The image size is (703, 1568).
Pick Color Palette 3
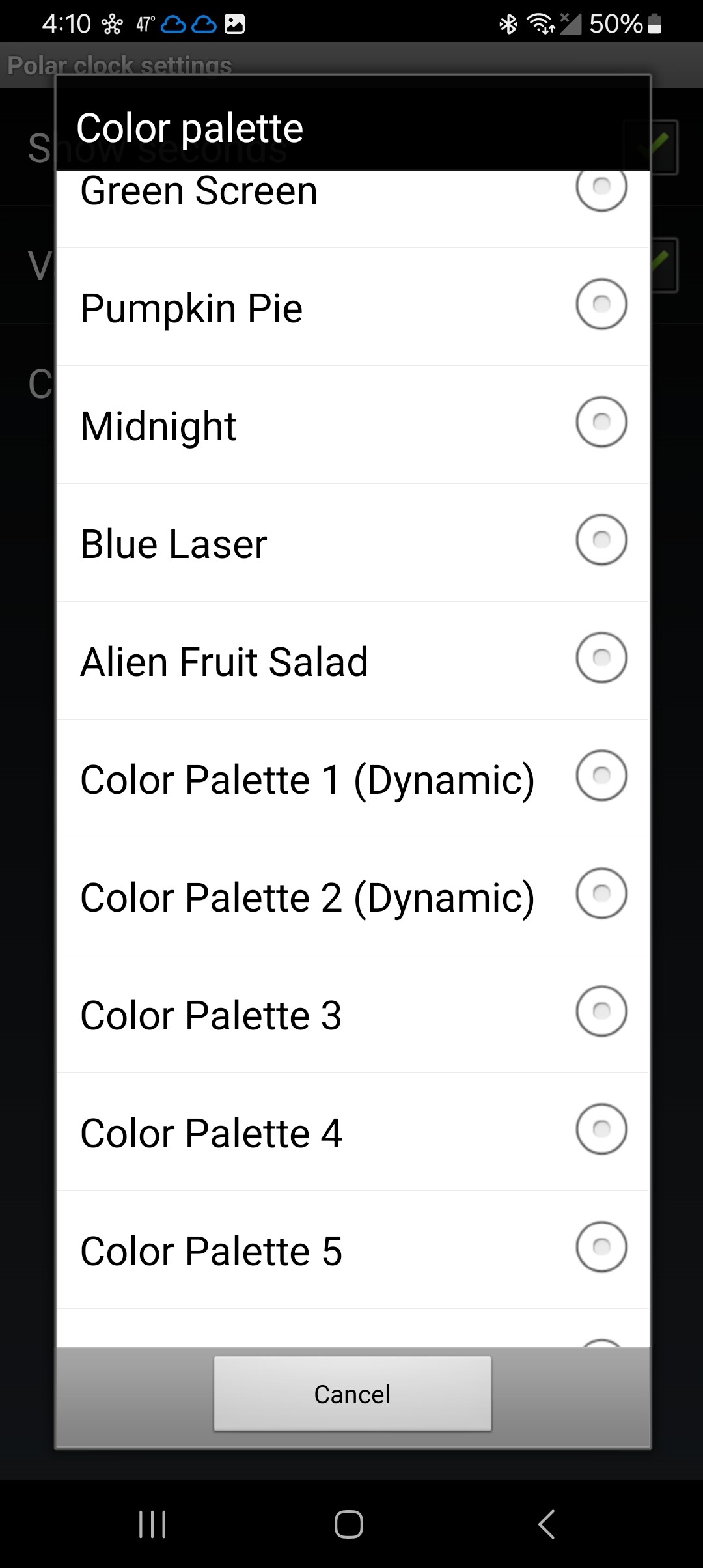pos(353,1014)
